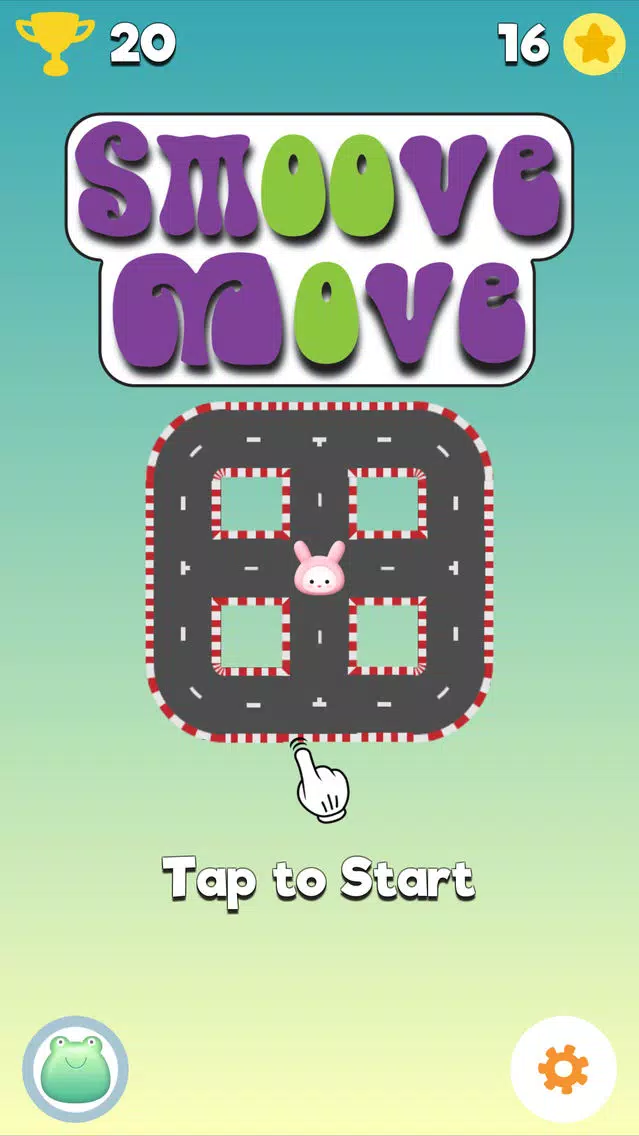Tap to Start the game
639x1136 pixels.
pos(318,880)
